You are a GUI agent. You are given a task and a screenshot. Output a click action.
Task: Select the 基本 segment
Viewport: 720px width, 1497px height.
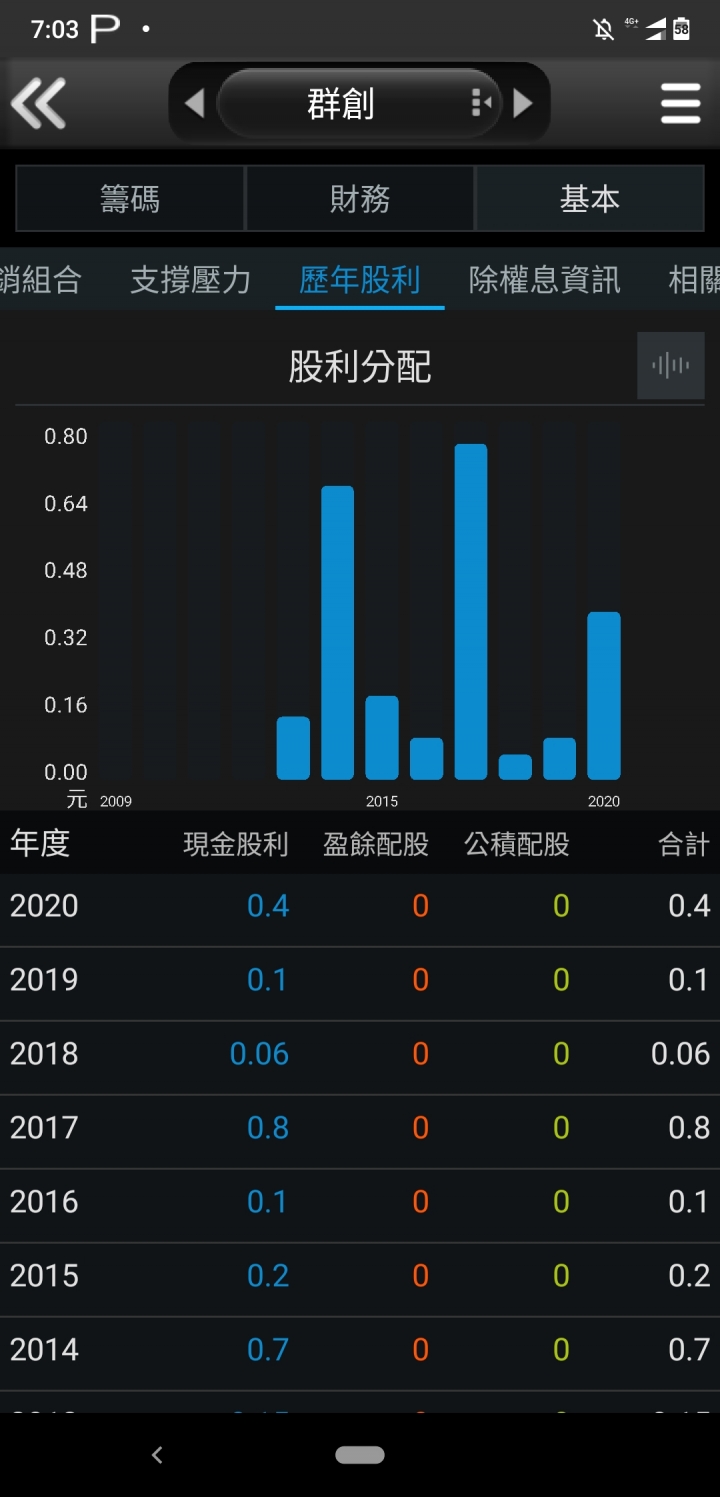(x=590, y=199)
